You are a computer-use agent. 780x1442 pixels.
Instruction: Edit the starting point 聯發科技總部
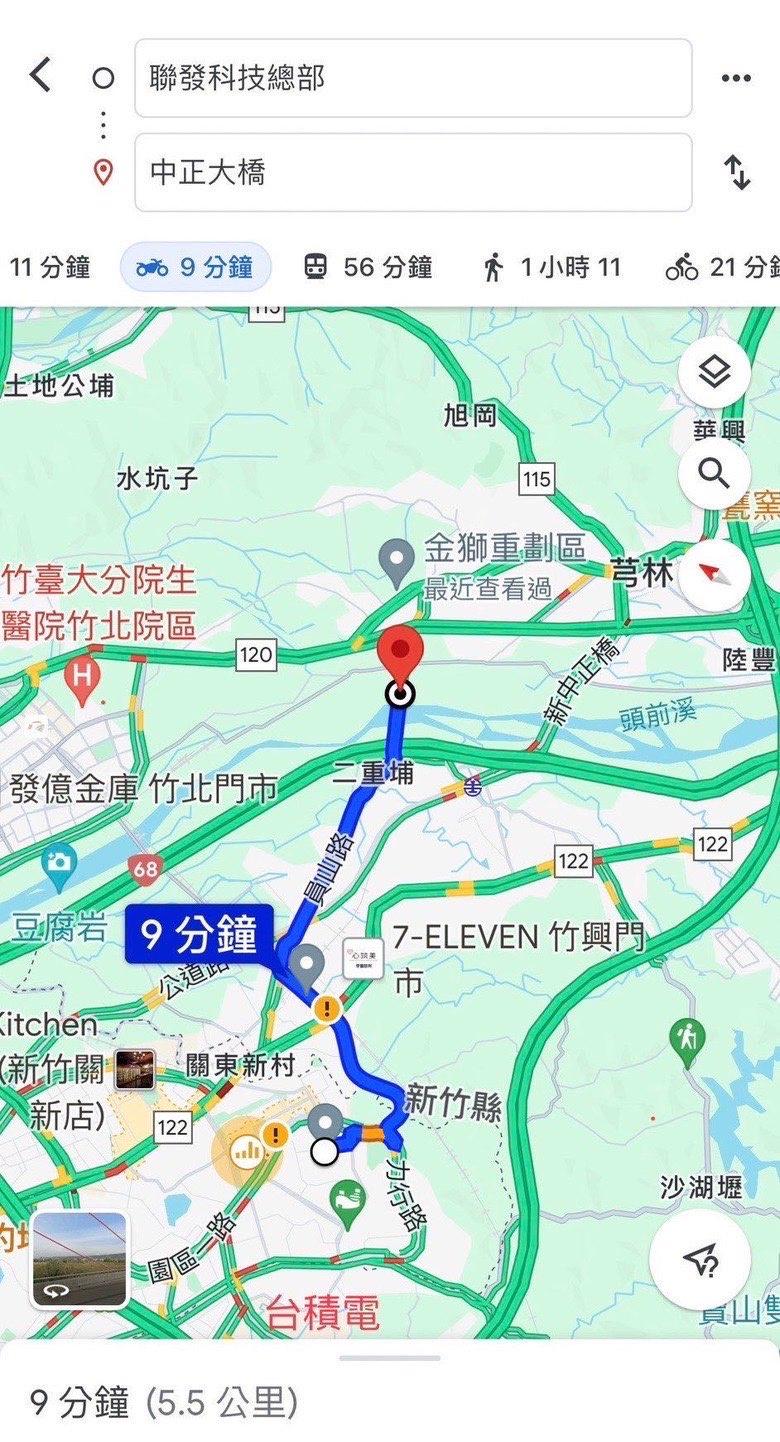click(x=412, y=78)
